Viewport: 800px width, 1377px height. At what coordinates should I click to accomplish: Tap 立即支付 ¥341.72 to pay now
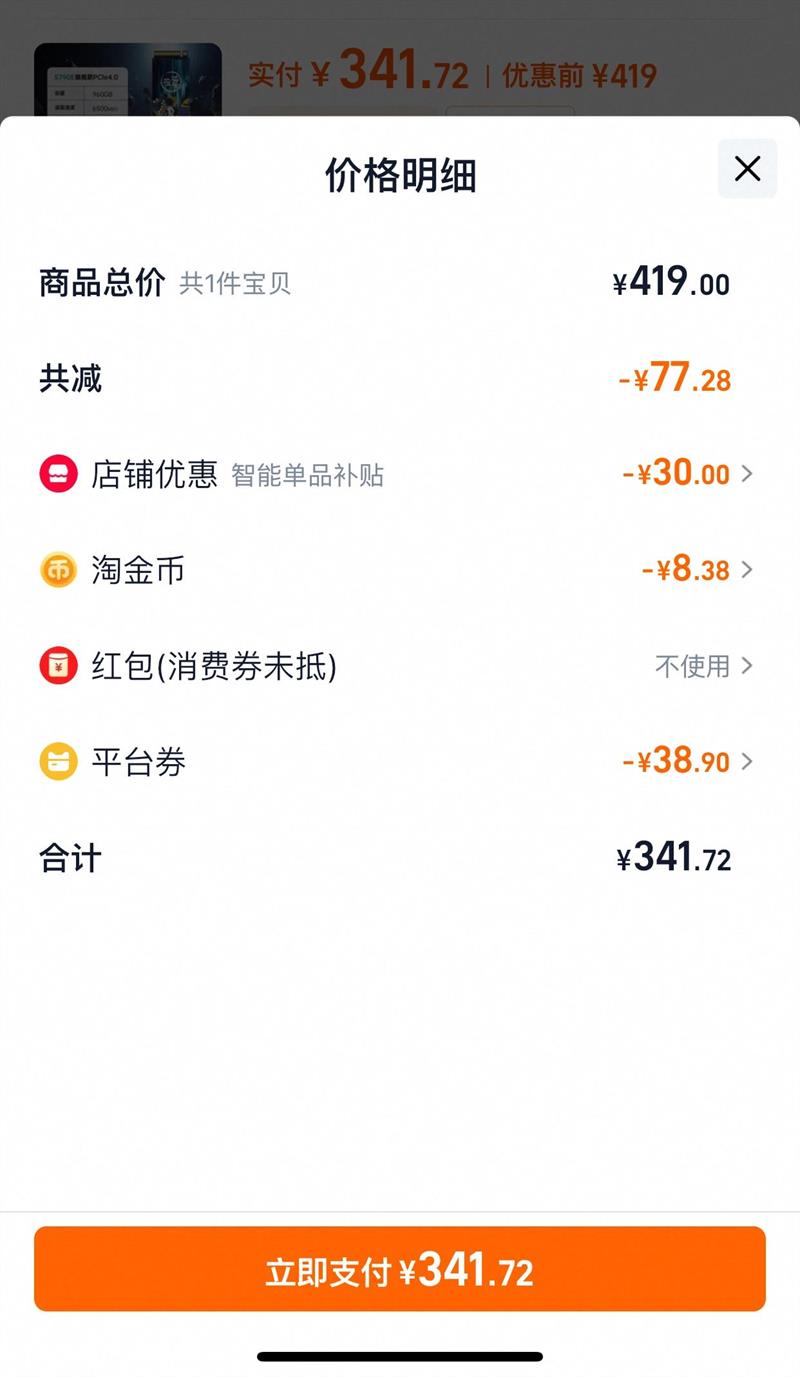click(x=400, y=1269)
